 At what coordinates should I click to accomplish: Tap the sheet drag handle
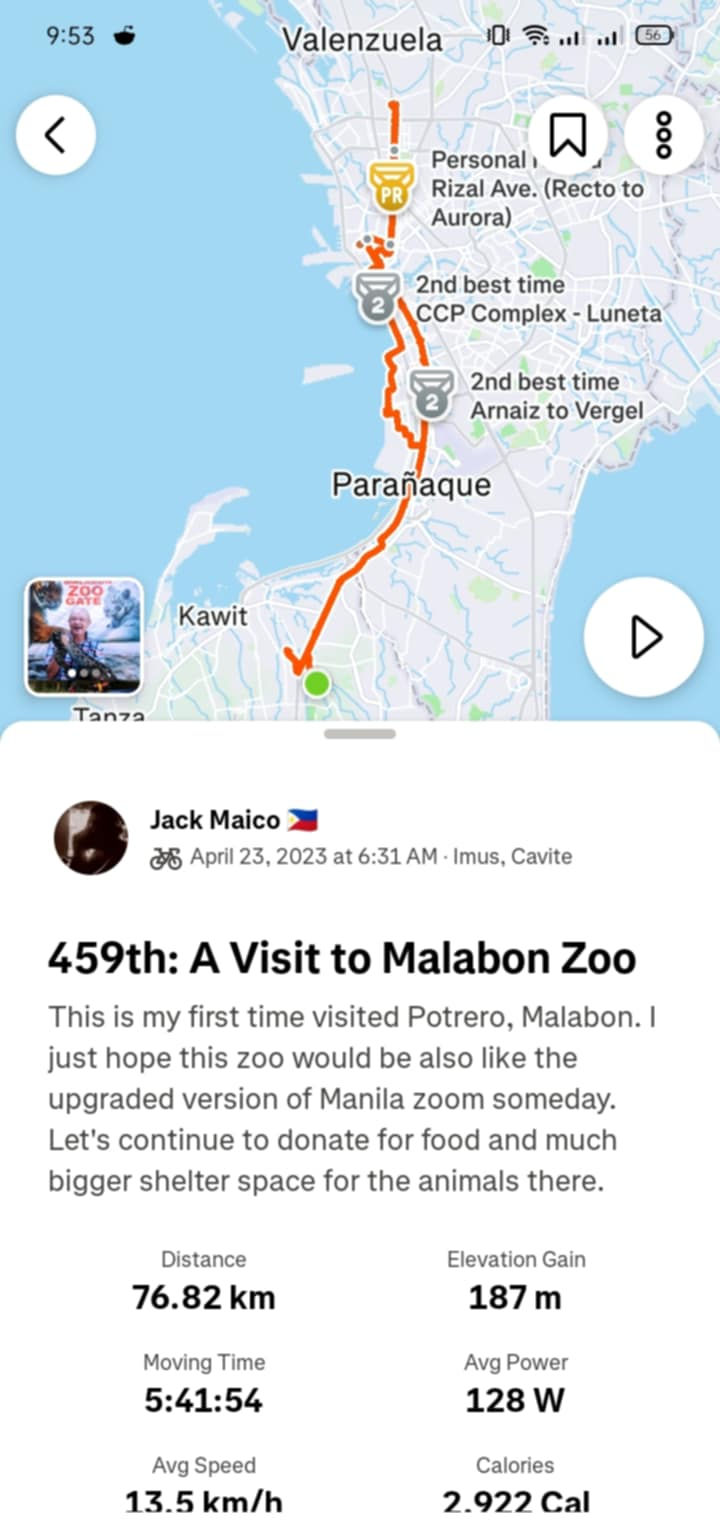coord(360,734)
